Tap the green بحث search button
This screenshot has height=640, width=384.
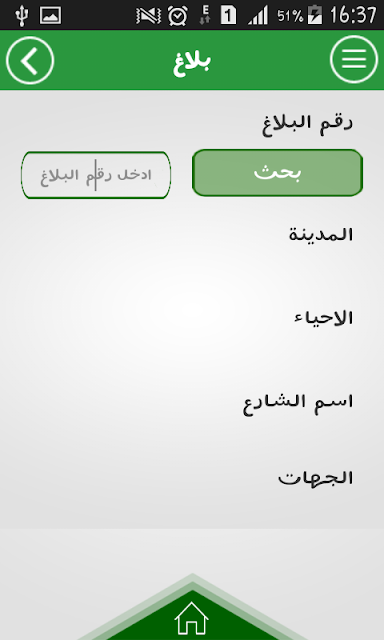click(x=277, y=173)
